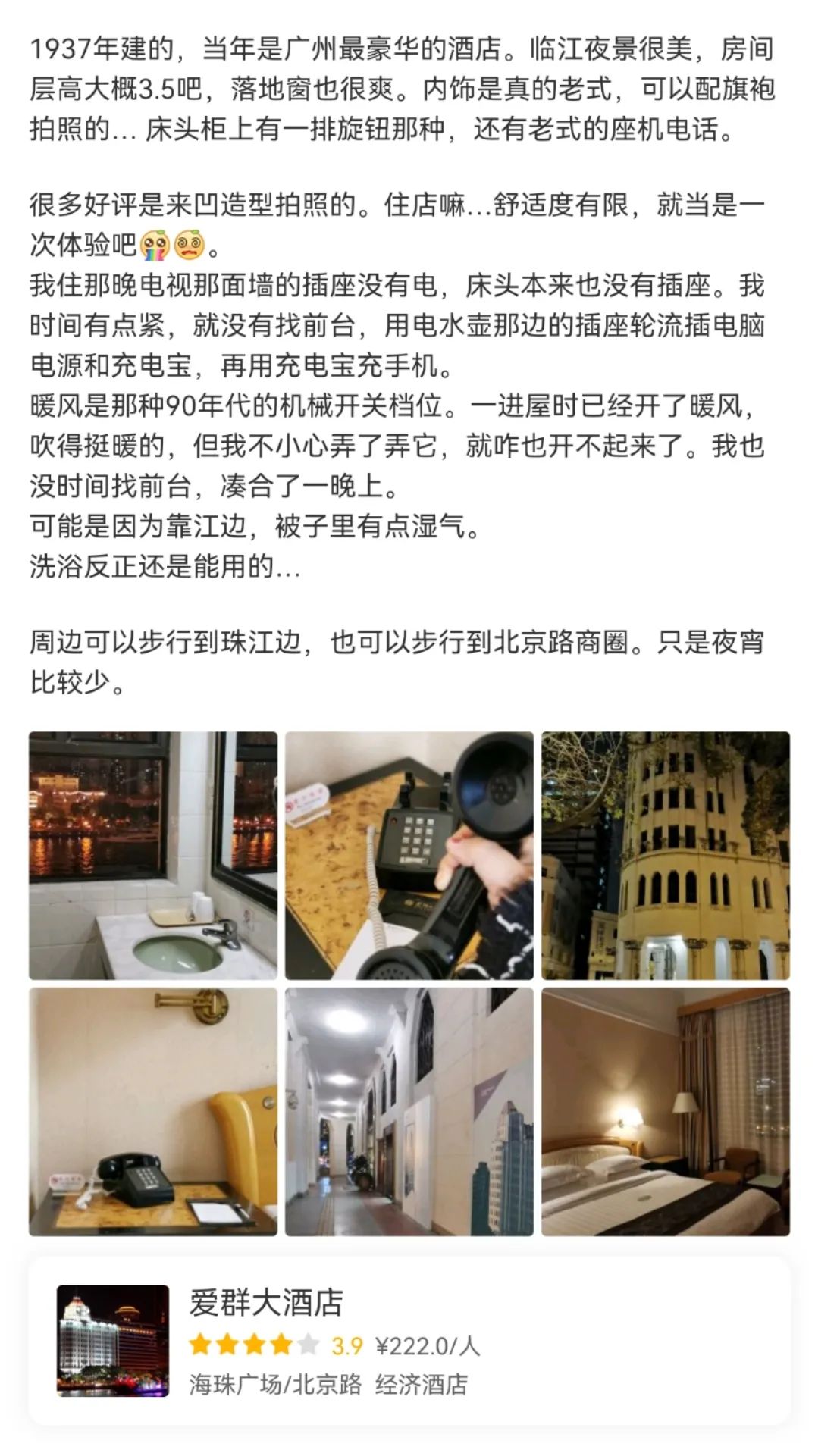
Task: Open the hotel corridor photo
Action: tap(407, 1108)
